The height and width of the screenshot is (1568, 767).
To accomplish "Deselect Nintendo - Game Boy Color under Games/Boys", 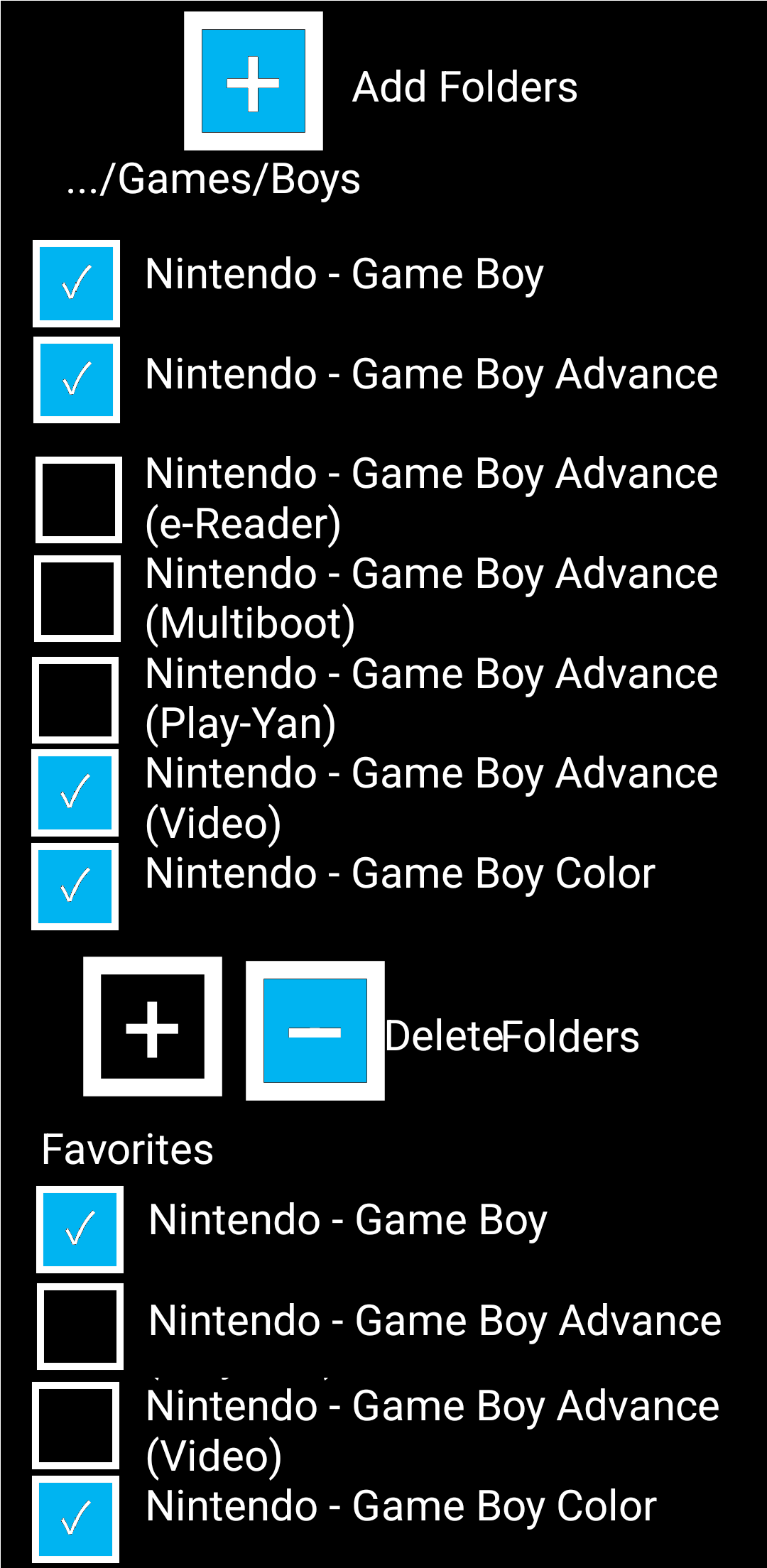I will pos(75,886).
